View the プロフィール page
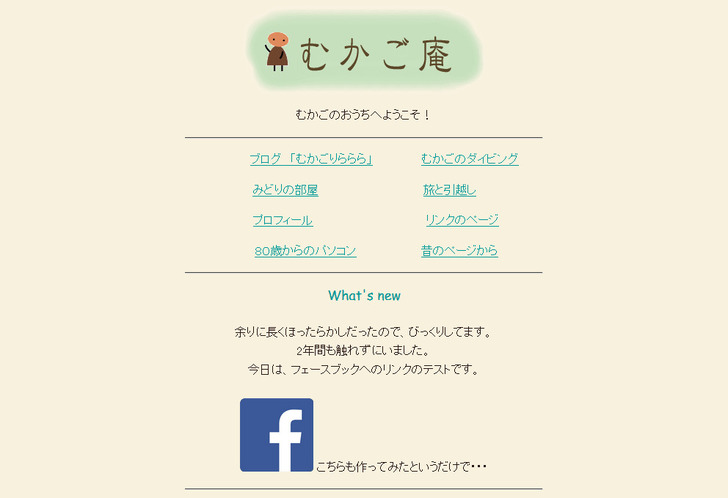 click(282, 220)
